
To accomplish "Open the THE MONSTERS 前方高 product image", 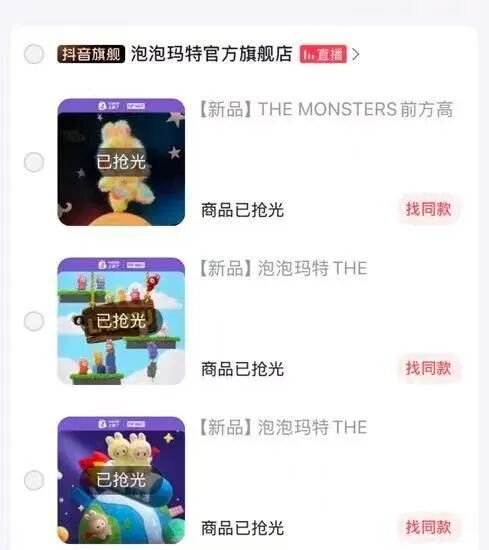I will point(121,162).
